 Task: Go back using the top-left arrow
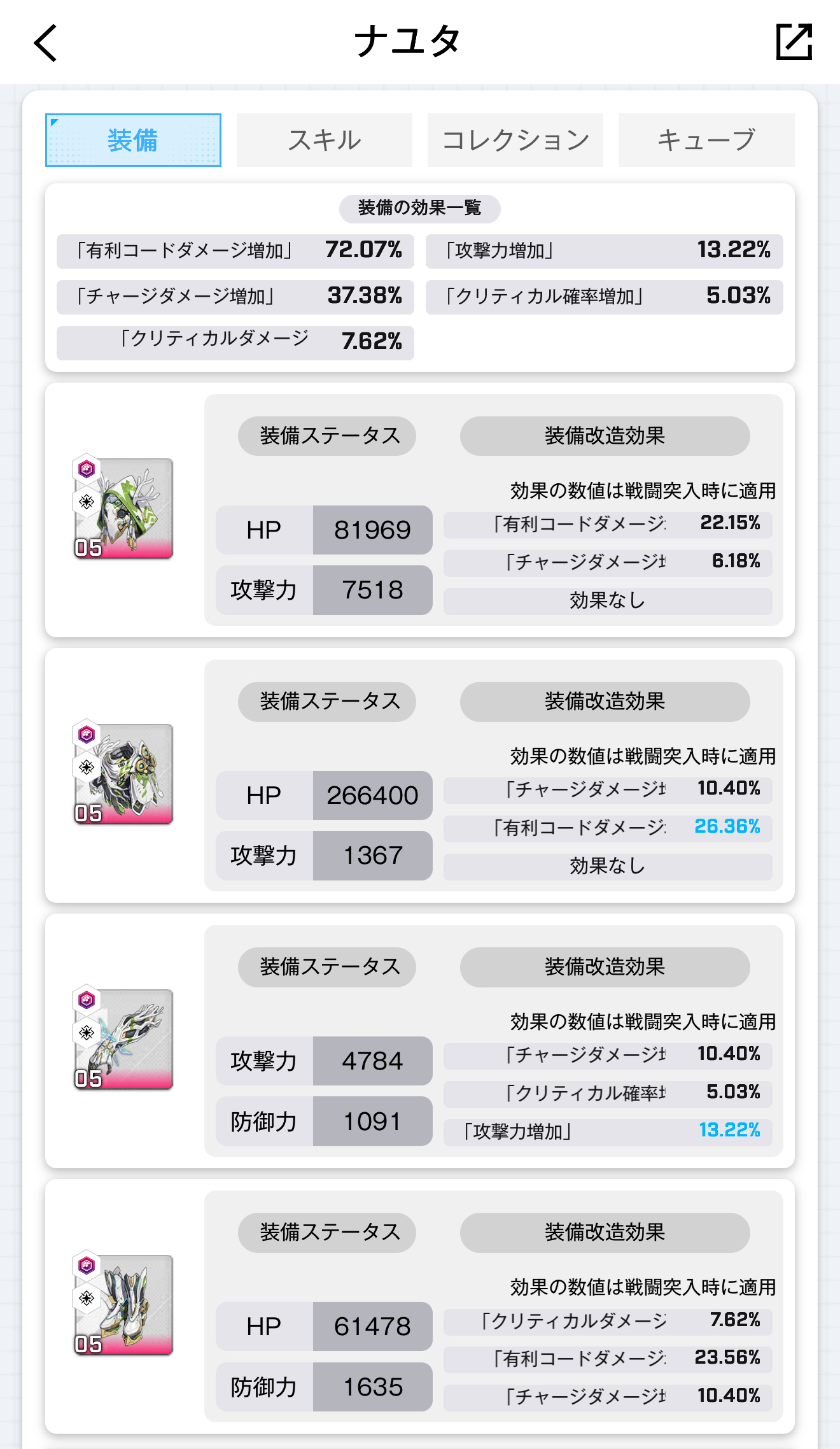tap(46, 43)
